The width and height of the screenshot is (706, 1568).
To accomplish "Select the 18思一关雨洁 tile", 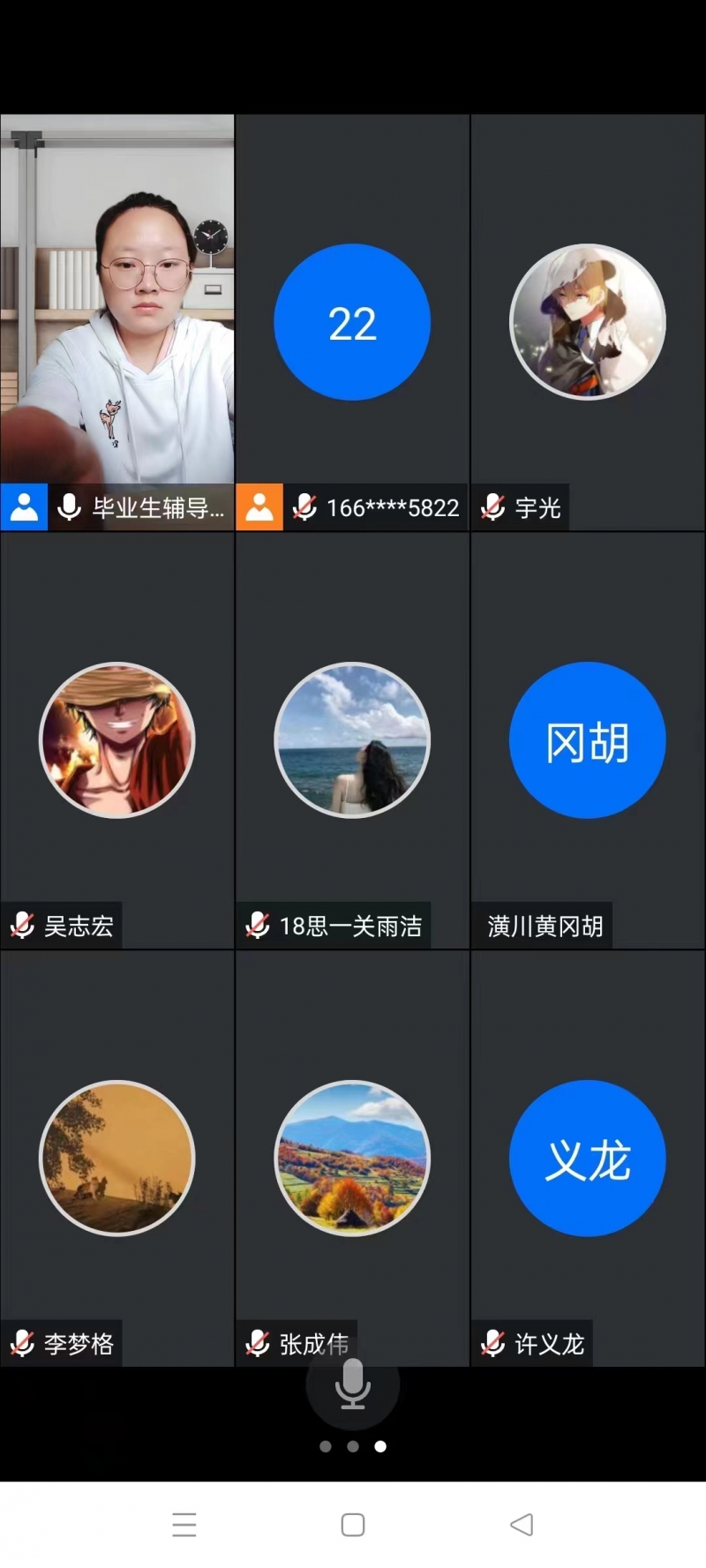I will pos(352,739).
